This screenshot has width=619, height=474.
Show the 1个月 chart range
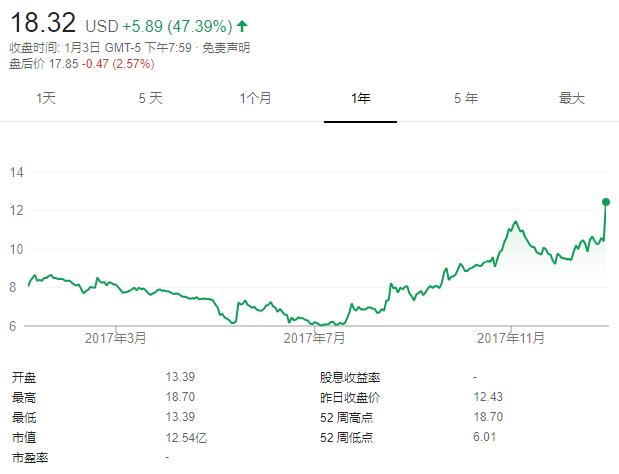255,98
